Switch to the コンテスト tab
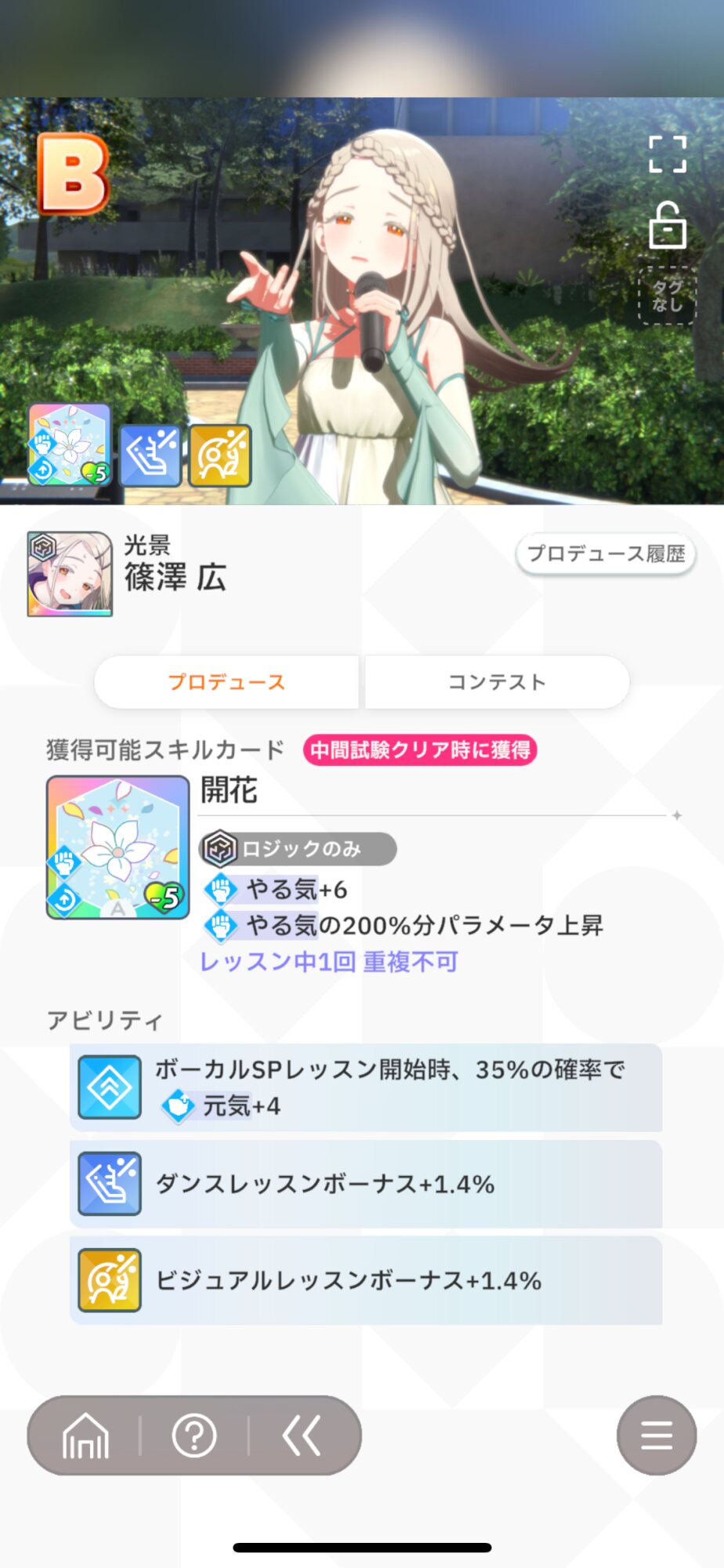This screenshot has width=724, height=1568. [x=498, y=682]
